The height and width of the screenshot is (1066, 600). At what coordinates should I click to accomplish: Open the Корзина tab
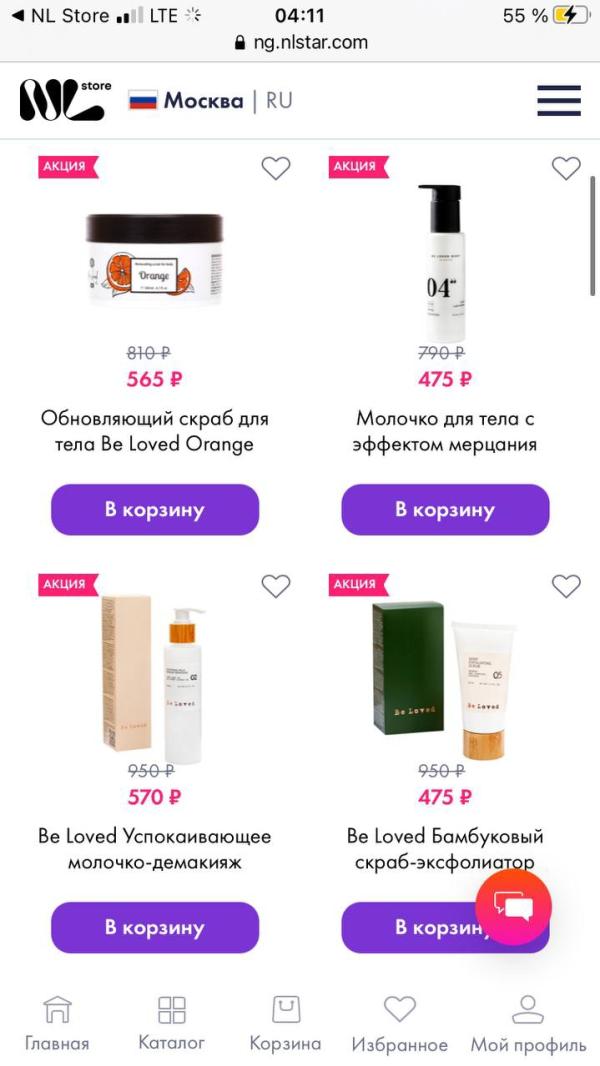point(285,1024)
